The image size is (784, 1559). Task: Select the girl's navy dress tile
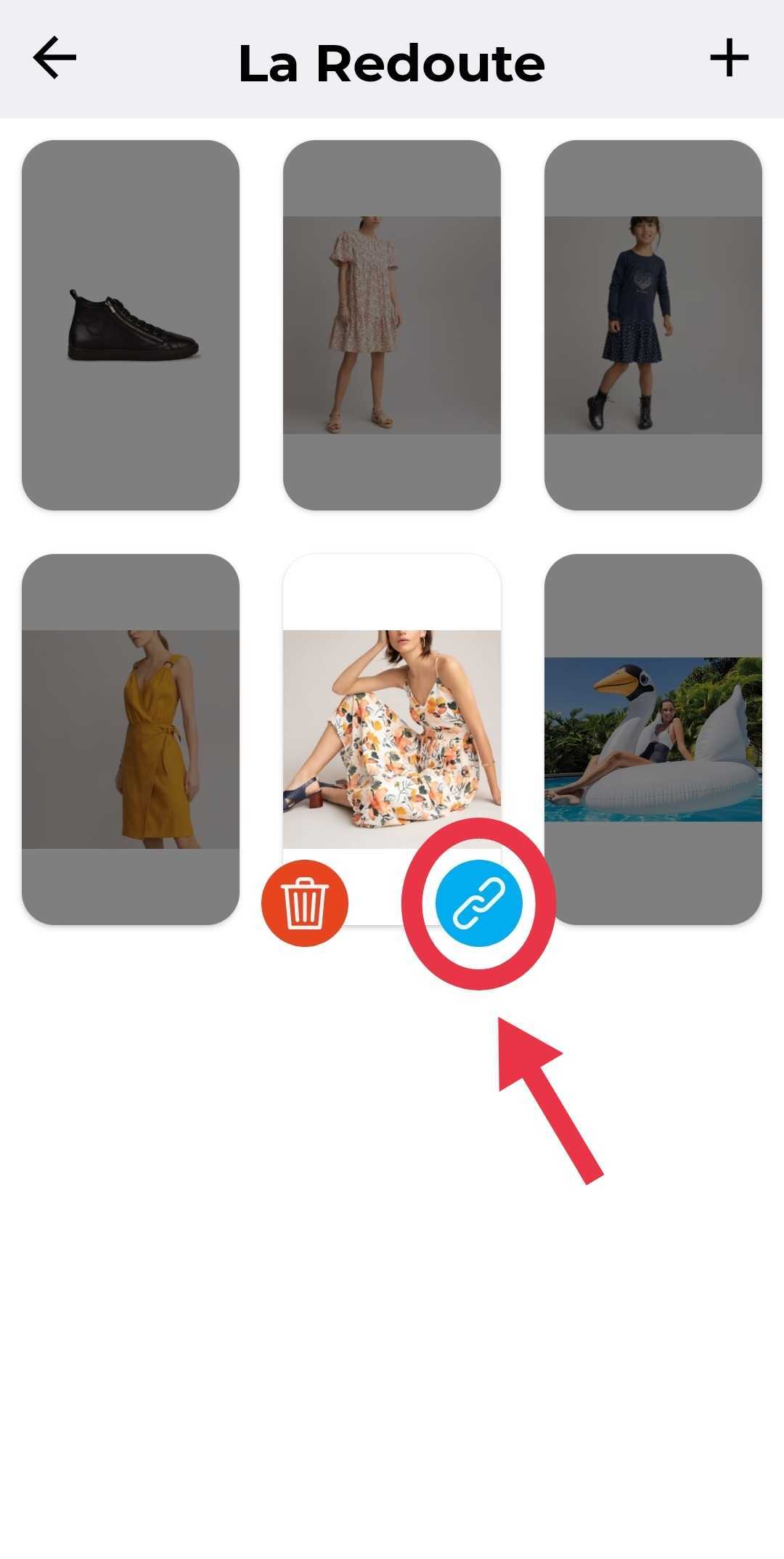(653, 325)
